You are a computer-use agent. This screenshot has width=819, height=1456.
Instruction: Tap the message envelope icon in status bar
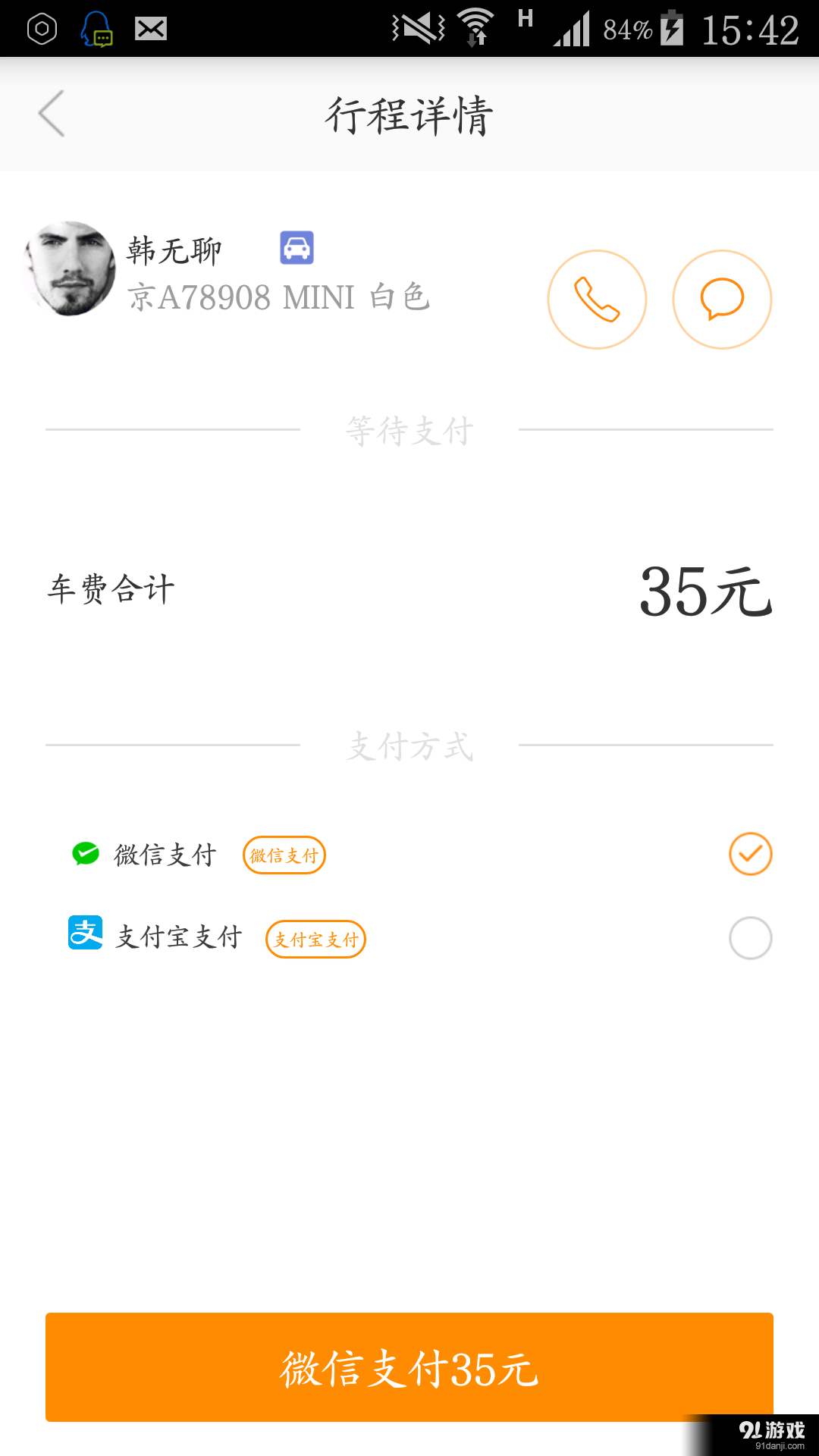pos(150,29)
